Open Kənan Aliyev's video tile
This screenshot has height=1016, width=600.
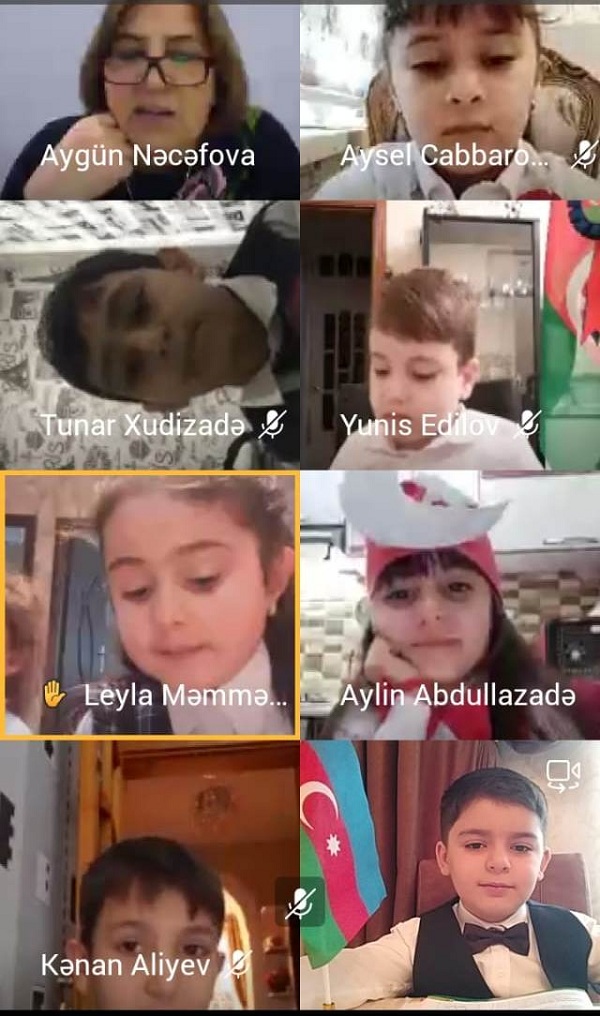[x=150, y=875]
